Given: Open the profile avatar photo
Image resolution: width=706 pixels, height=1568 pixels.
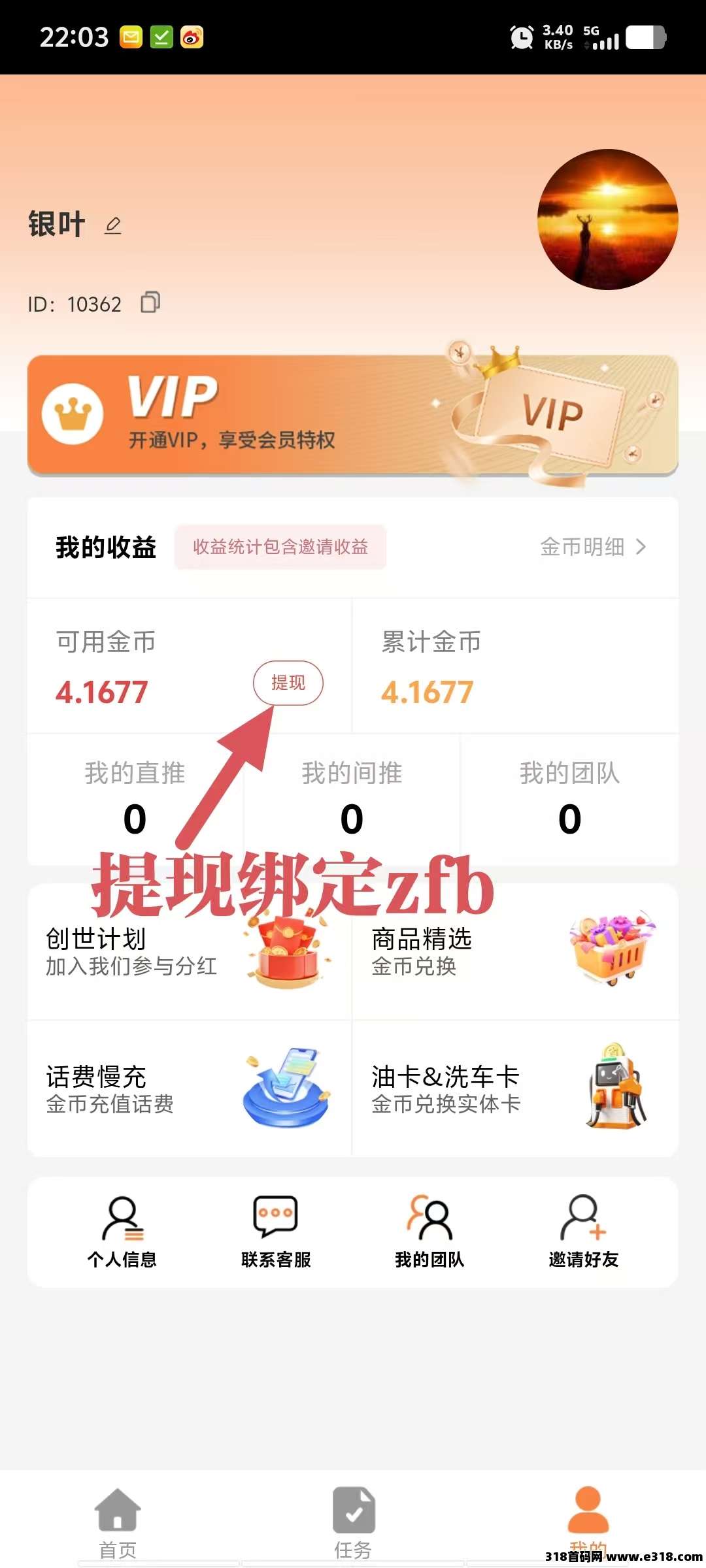Looking at the screenshot, I should click(607, 220).
